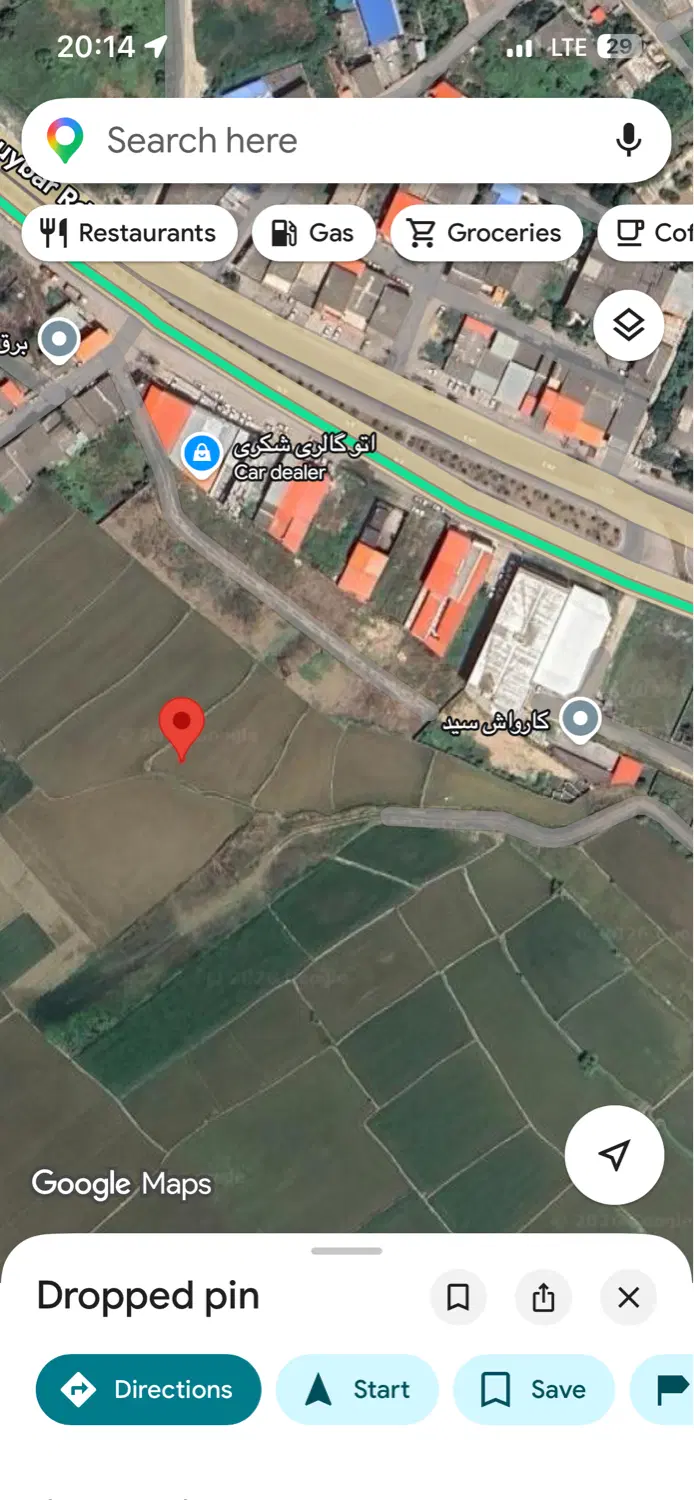Image resolution: width=694 pixels, height=1500 pixels.
Task: Open the map layers selector
Action: pos(628,325)
